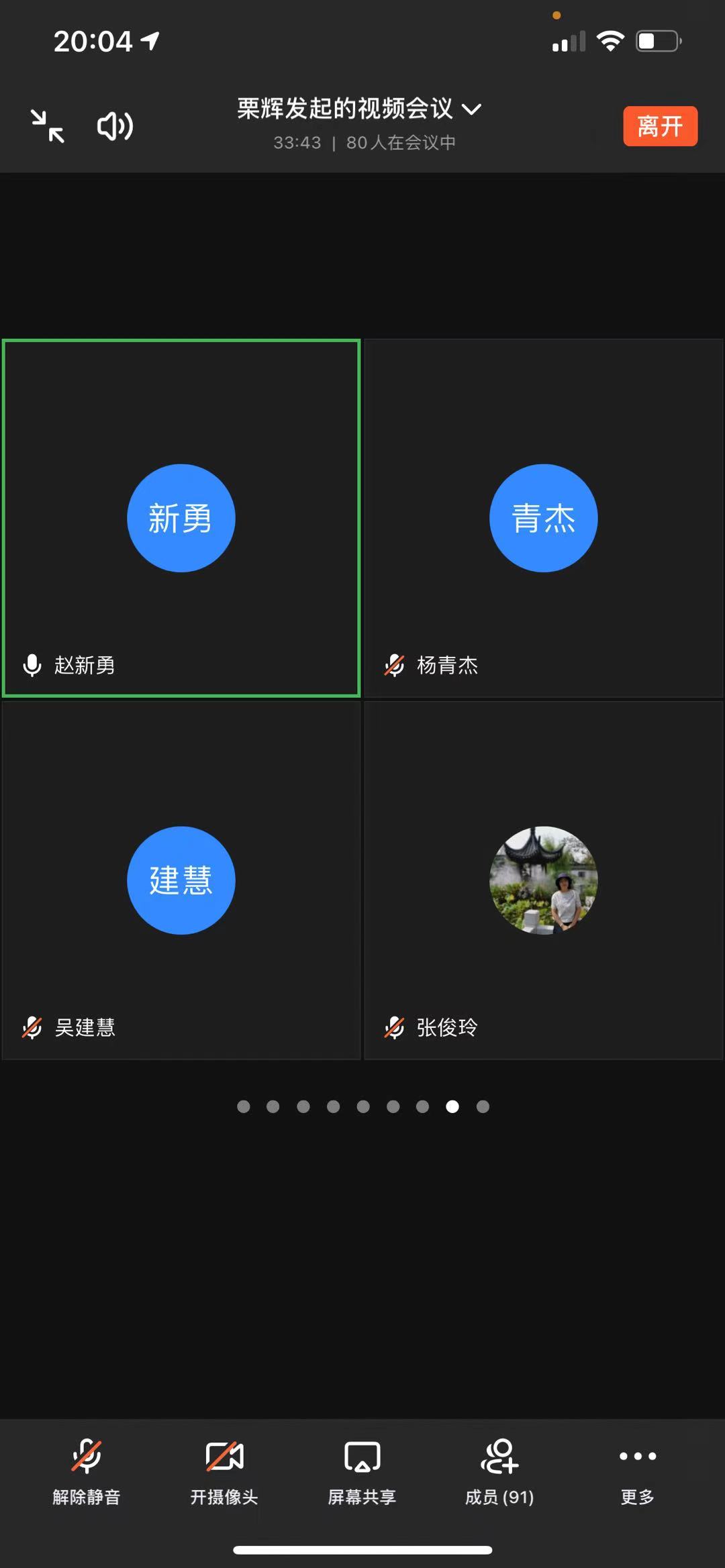Start 屏幕共享 screen sharing
Viewport: 725px width, 1568px height.
[362, 1471]
